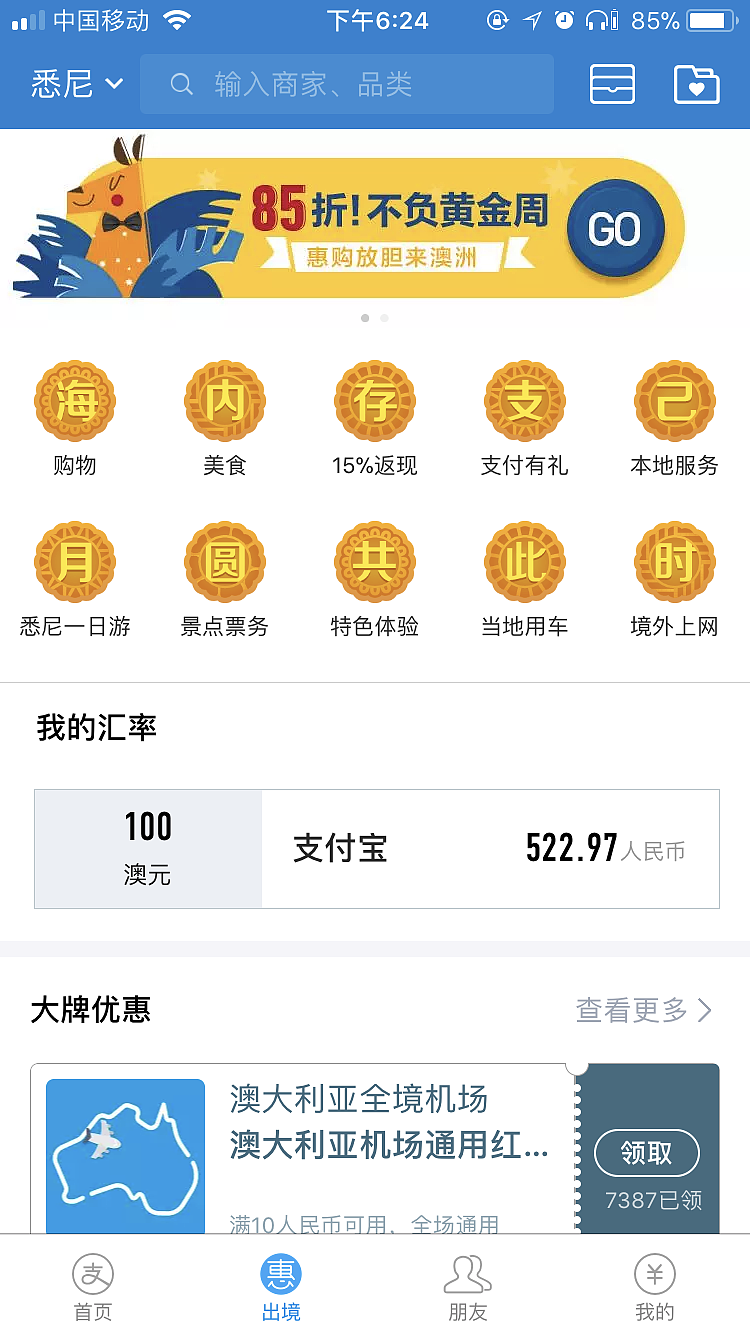This screenshot has width=750, height=1334.
Task: Open the 本地服务 local services icon
Action: (x=675, y=400)
